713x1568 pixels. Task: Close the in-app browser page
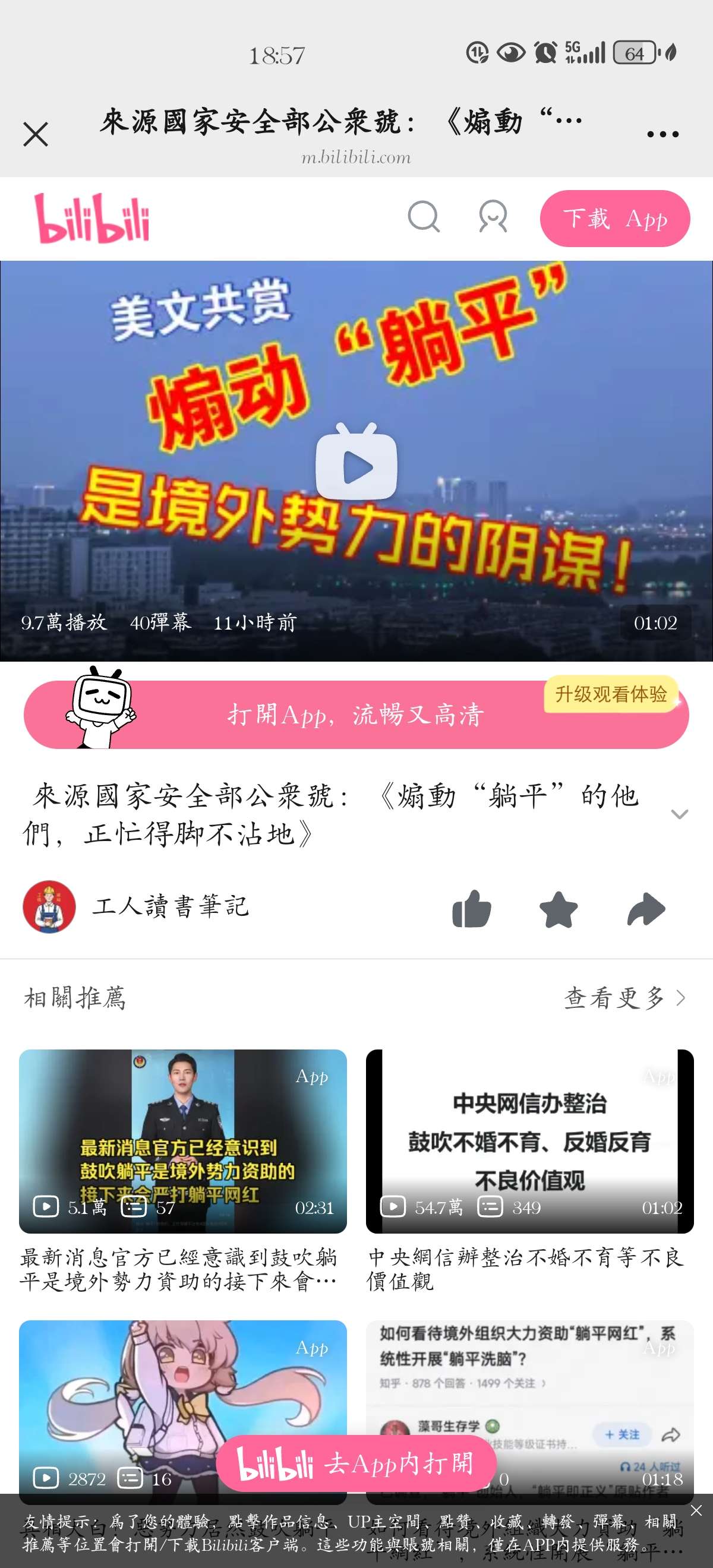[x=35, y=134]
